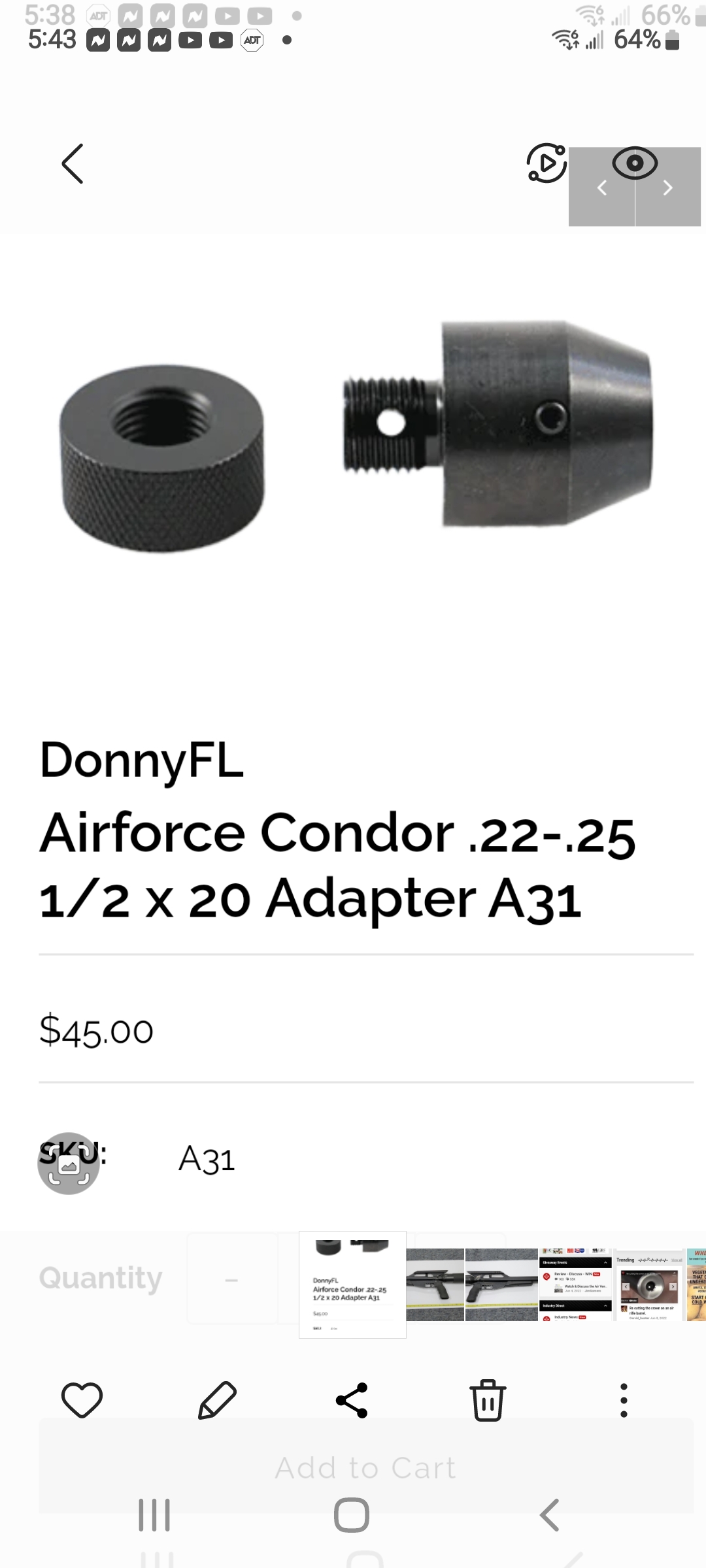Edit this screenshot with the pencil
The height and width of the screenshot is (1568, 706).
[x=217, y=1399]
